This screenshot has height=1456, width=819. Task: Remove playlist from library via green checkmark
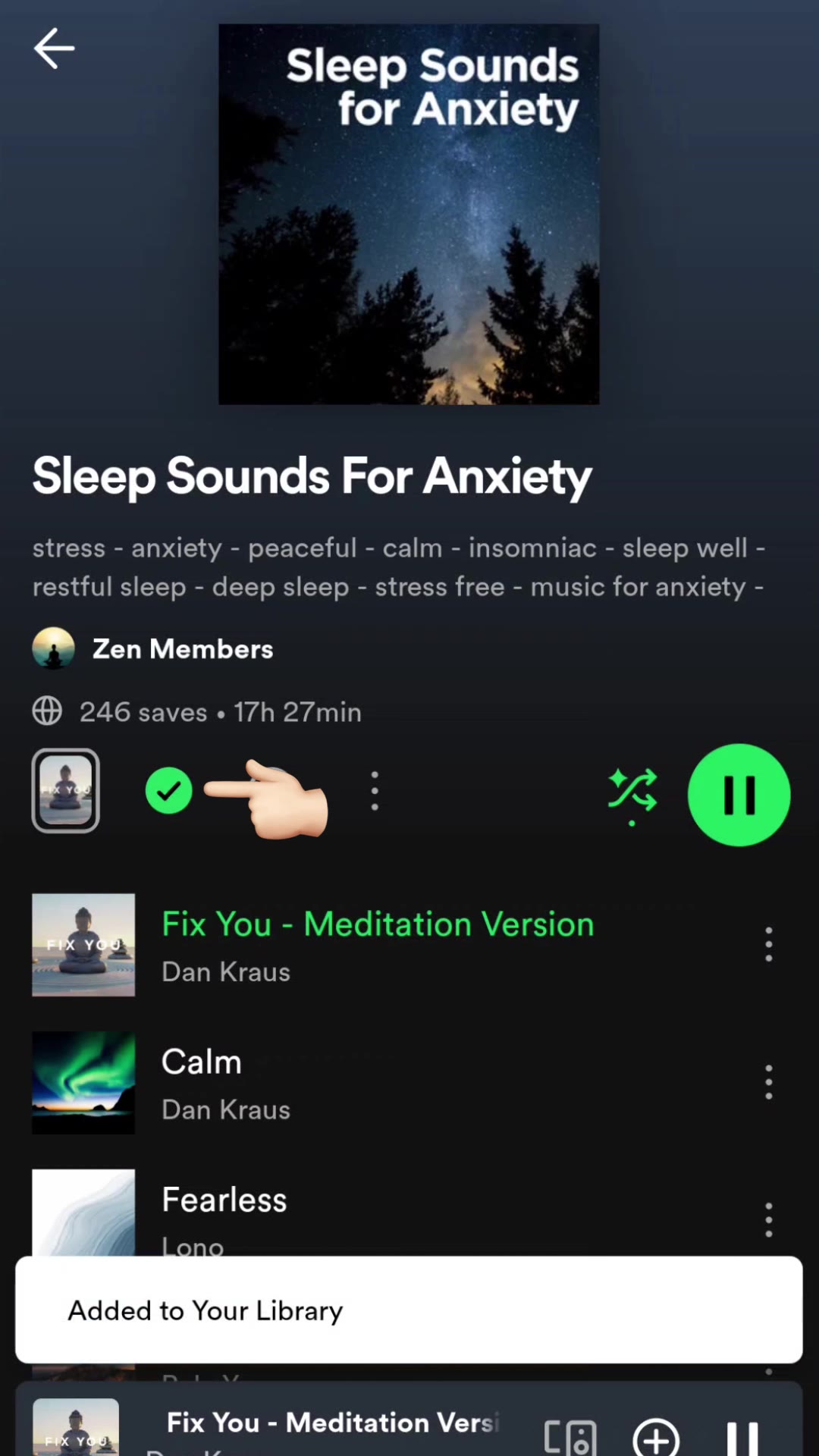point(168,791)
